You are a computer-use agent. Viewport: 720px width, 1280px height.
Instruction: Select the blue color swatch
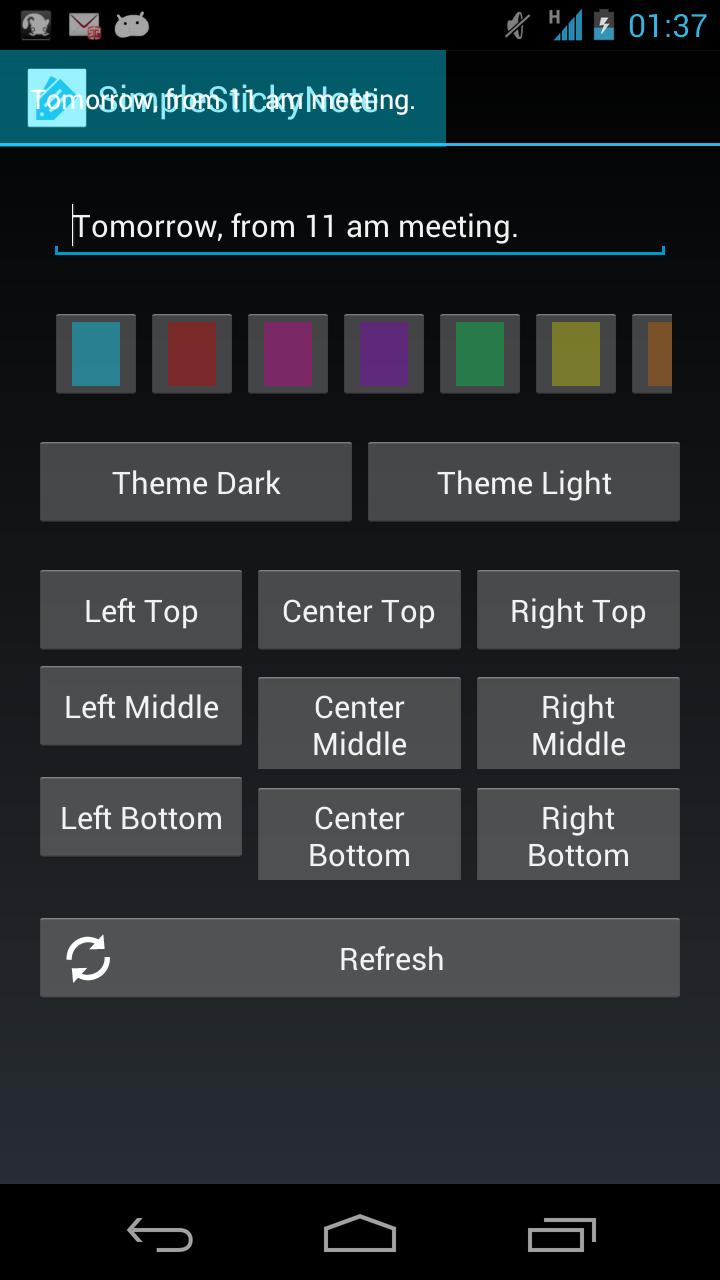point(96,354)
